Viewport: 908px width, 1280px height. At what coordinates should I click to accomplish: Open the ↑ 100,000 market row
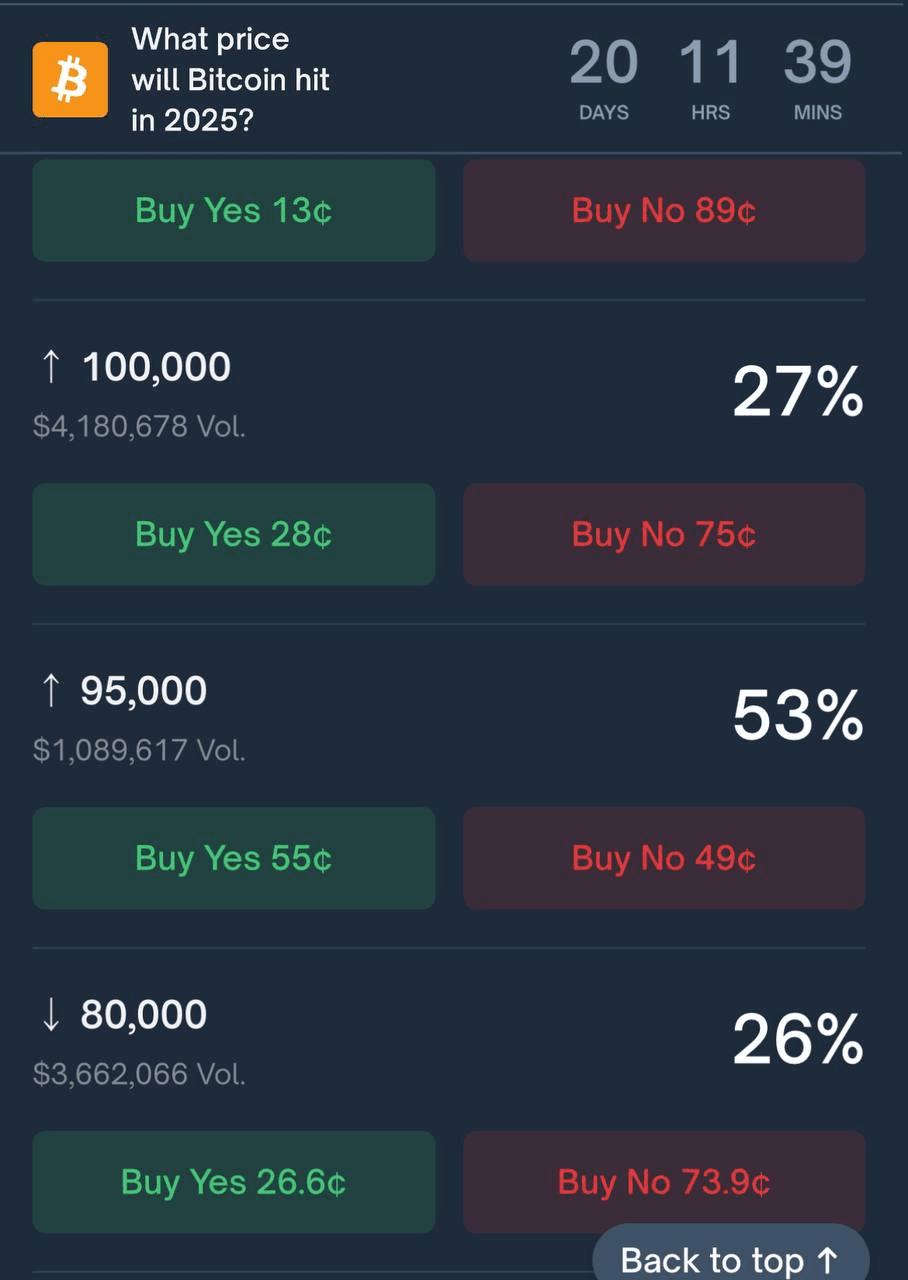(156, 368)
